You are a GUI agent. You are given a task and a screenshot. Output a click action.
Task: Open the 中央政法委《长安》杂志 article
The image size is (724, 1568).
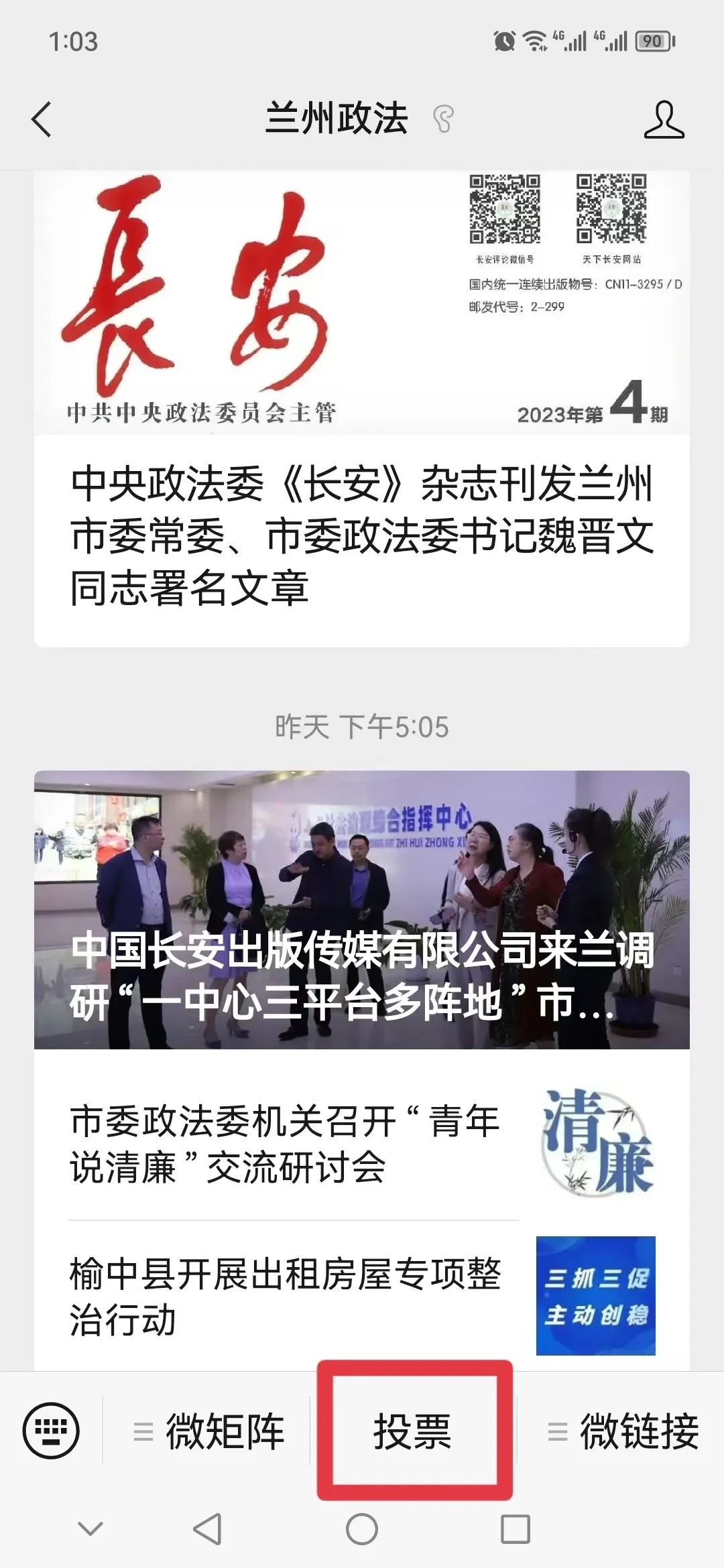362,536
